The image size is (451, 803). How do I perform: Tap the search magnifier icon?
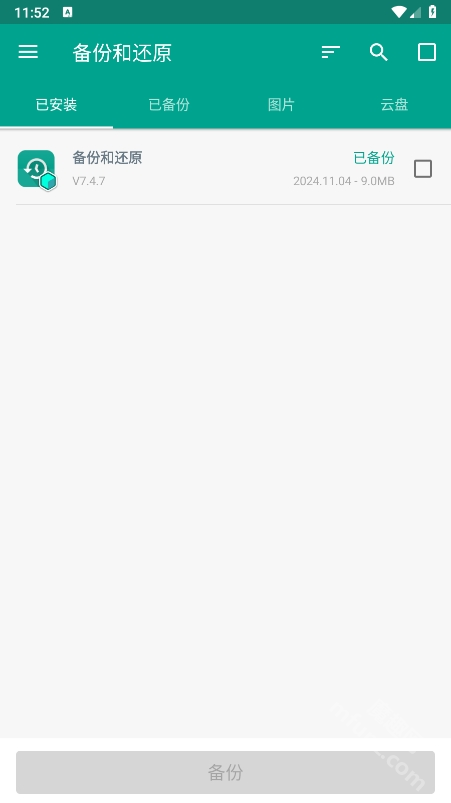[379, 52]
